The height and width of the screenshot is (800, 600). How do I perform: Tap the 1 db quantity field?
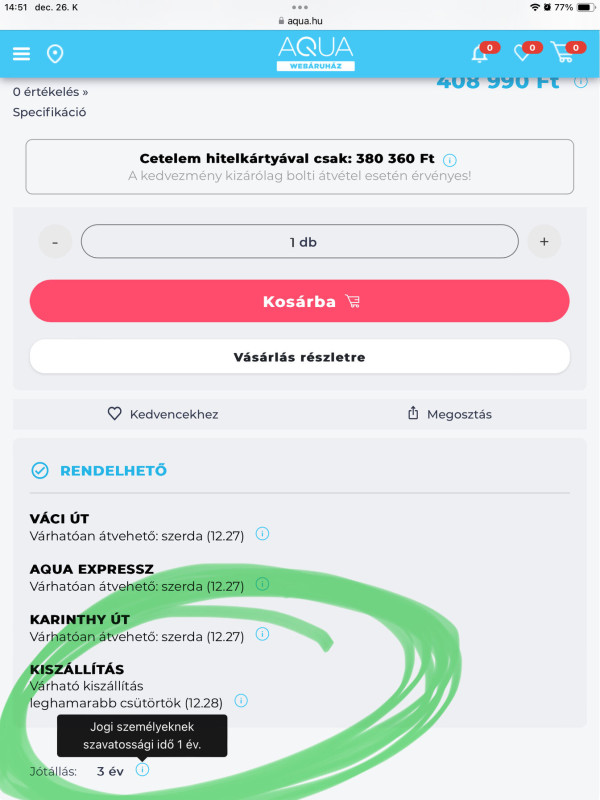click(x=300, y=242)
